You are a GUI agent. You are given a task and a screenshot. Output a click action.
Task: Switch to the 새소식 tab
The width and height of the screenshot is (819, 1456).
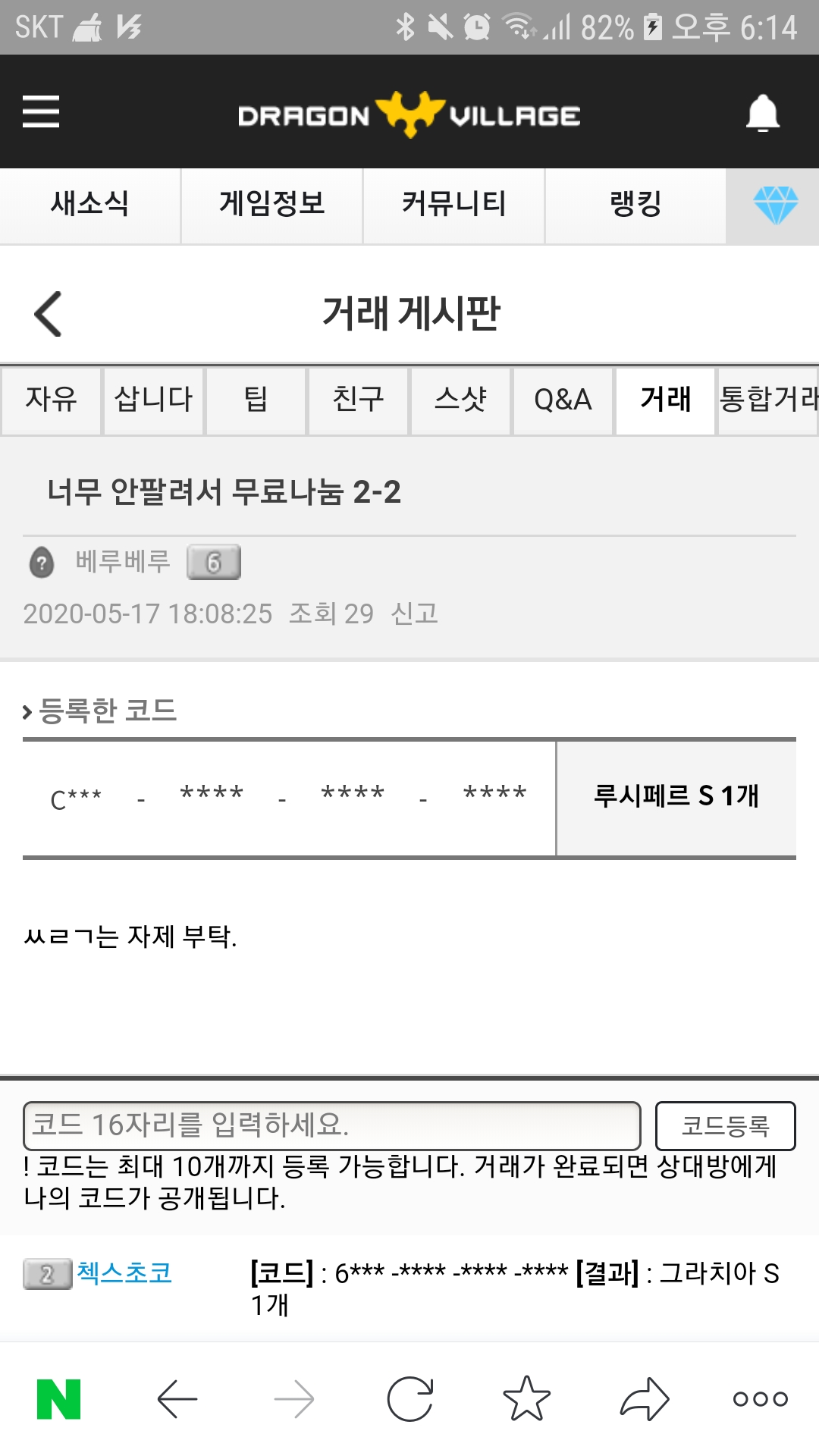(89, 205)
